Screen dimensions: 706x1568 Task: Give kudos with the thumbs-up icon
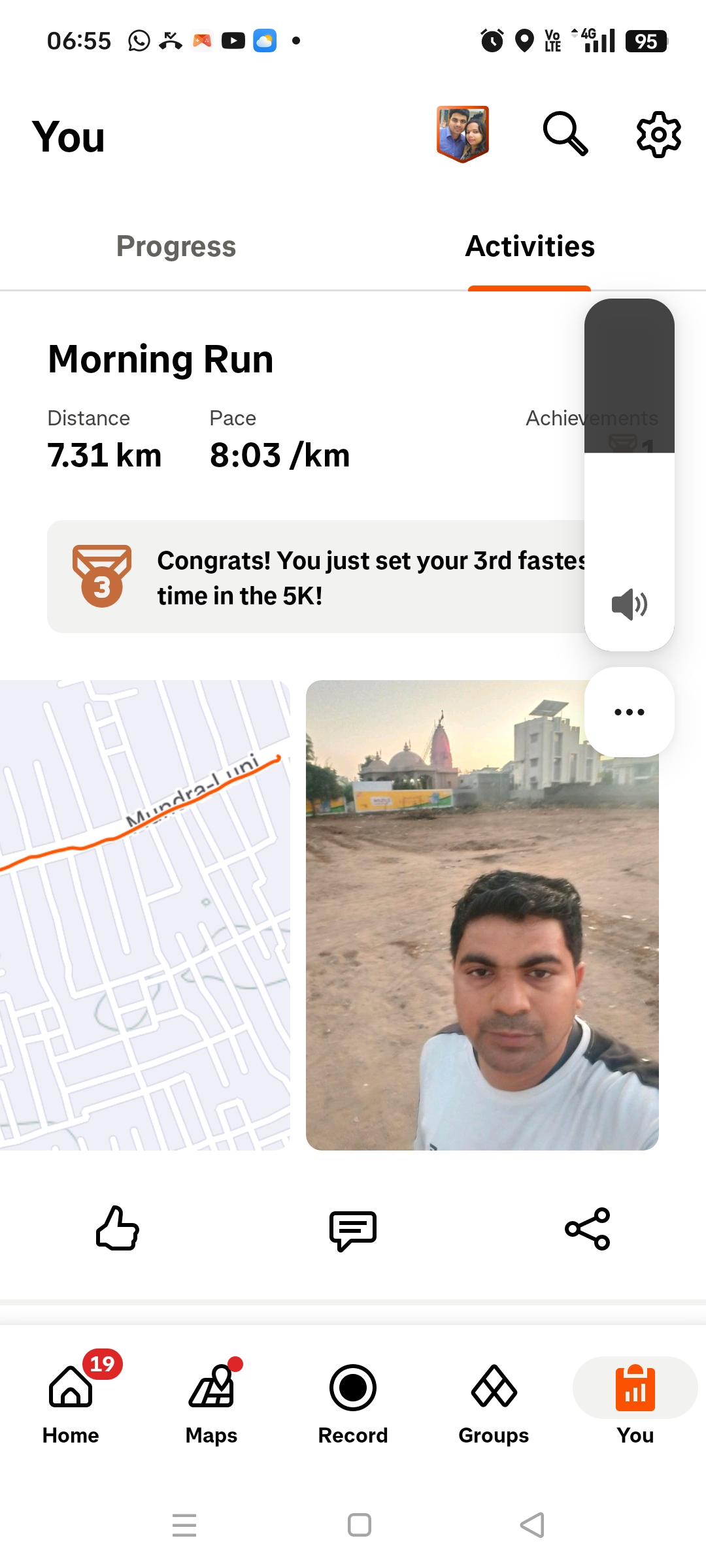(x=118, y=1228)
